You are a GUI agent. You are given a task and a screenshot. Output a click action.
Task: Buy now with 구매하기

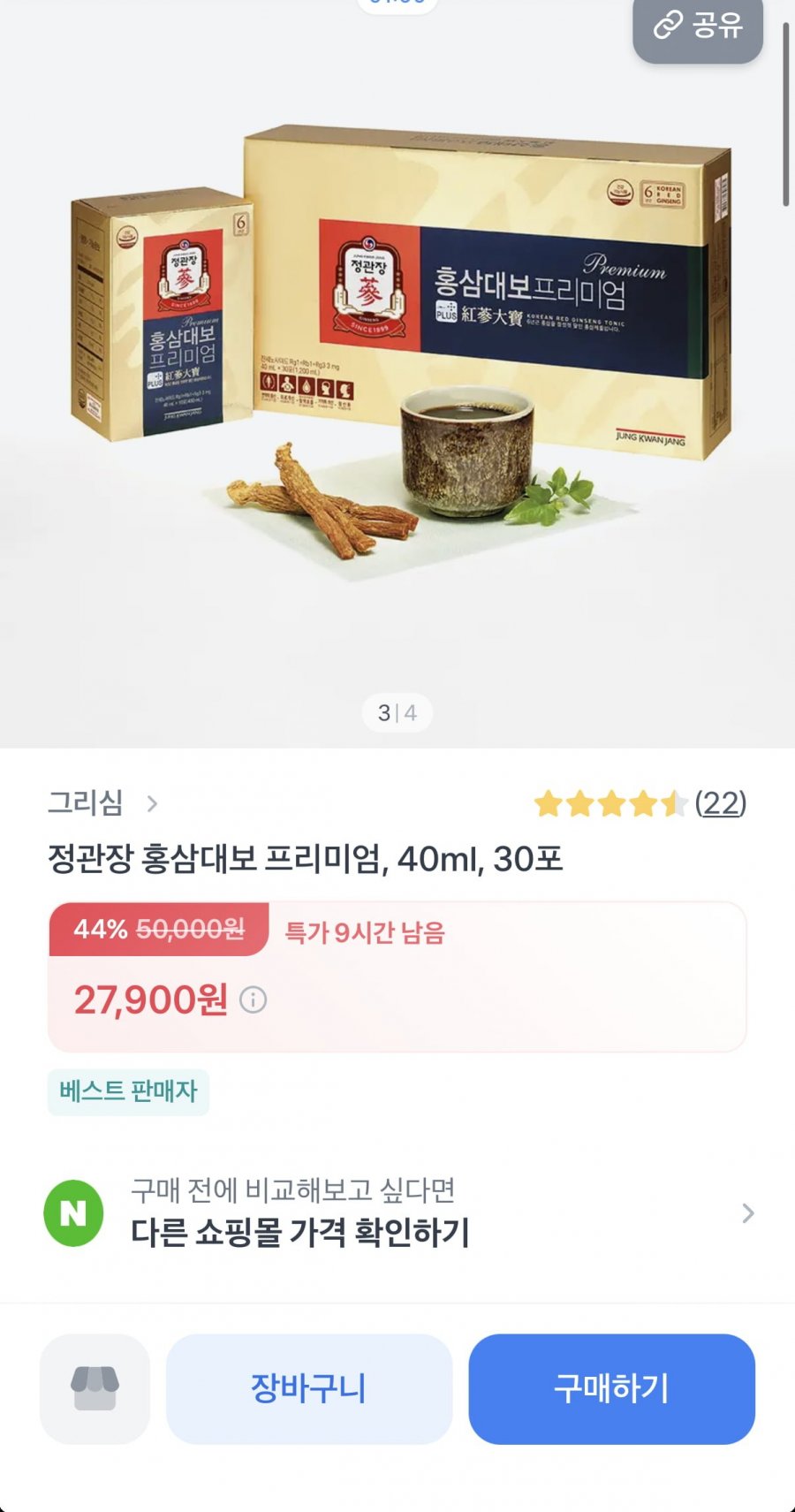[611, 1388]
